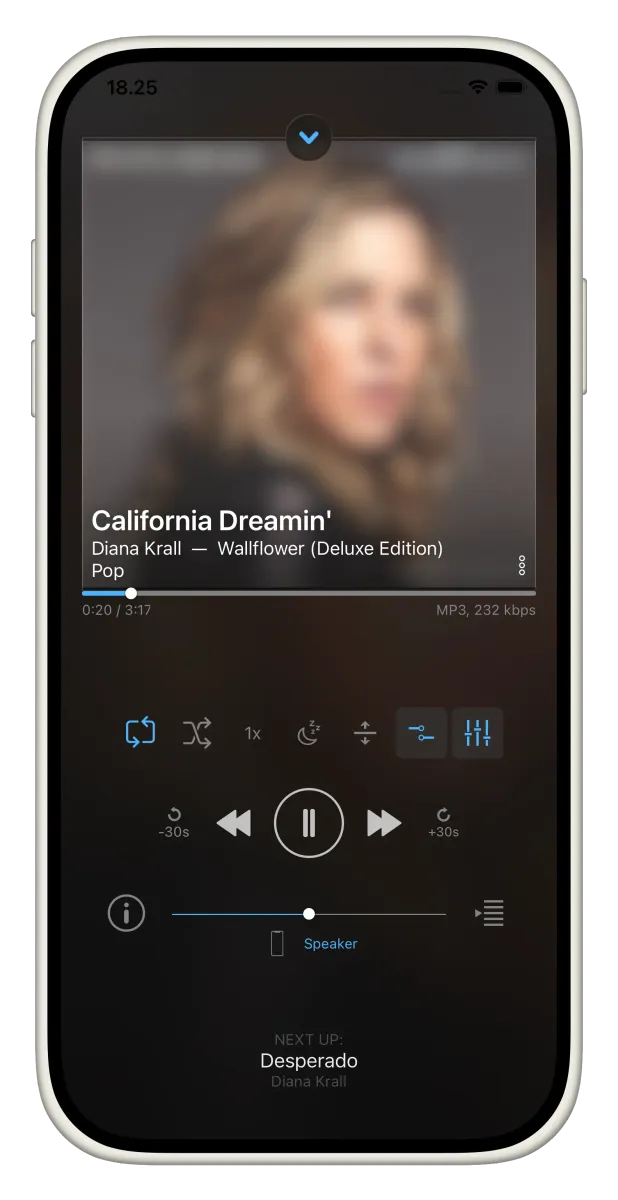Pause California Dreamin'
Image resolution: width=618 pixels, height=1200 pixels.
[x=309, y=823]
